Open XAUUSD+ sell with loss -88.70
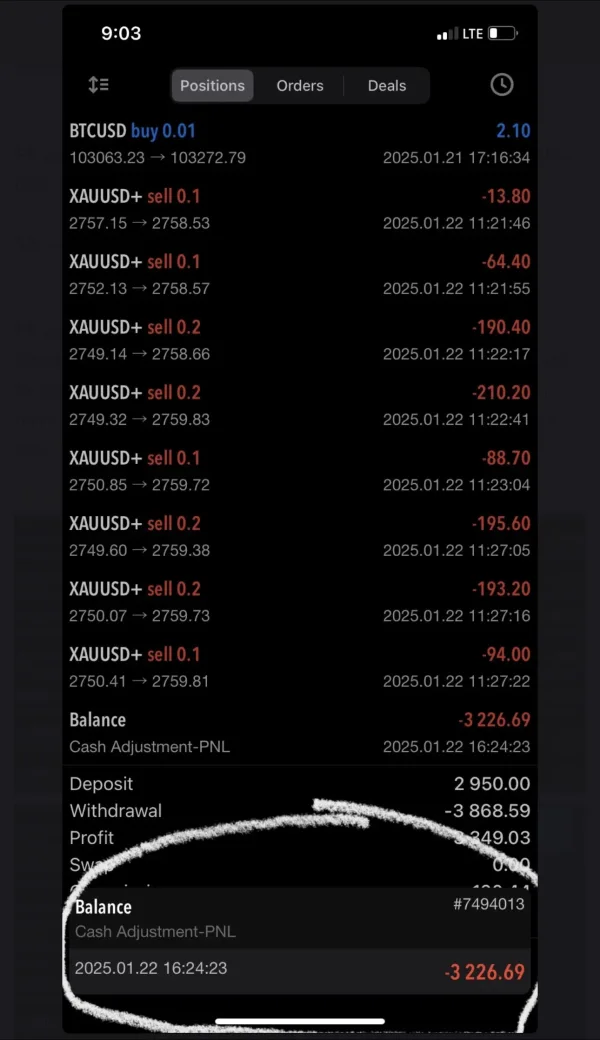This screenshot has width=600, height=1040. tap(300, 471)
